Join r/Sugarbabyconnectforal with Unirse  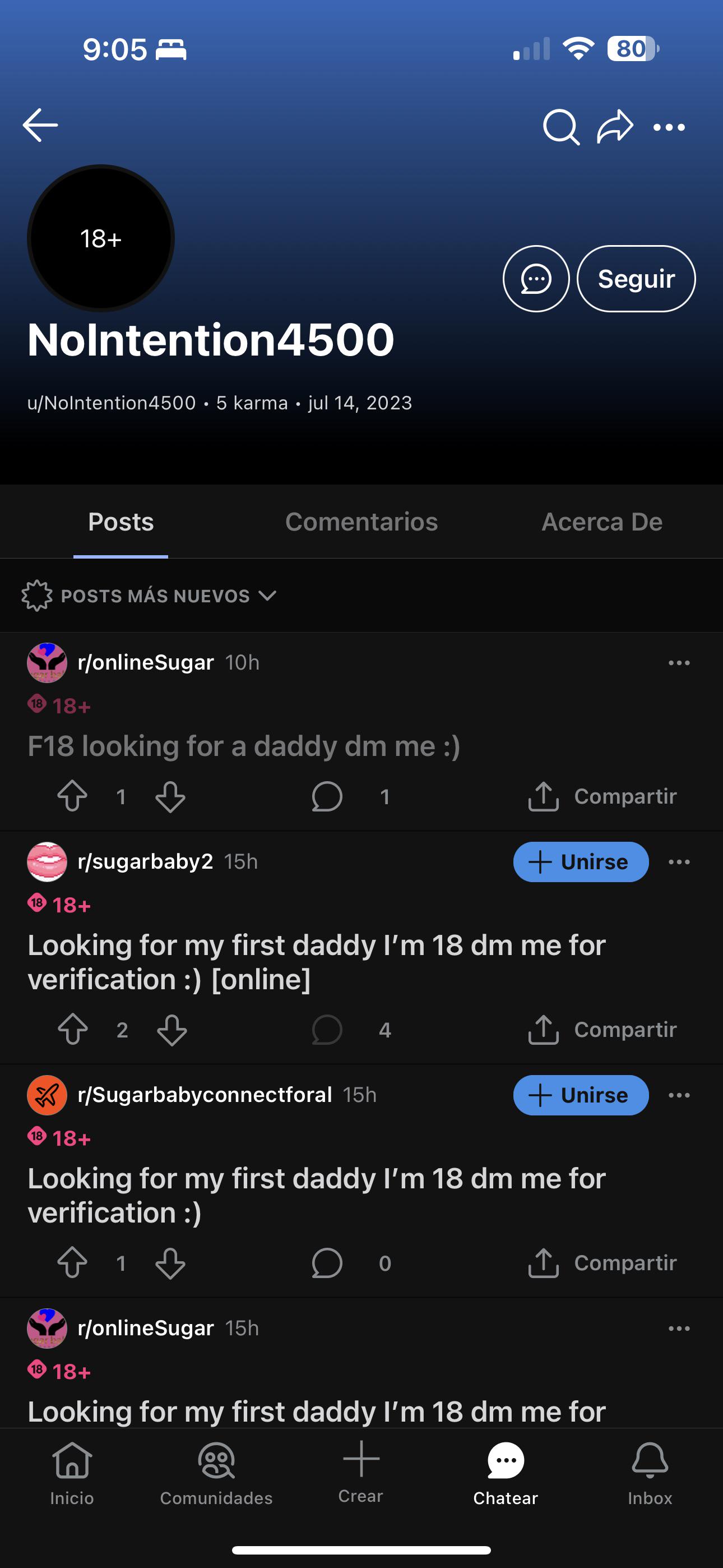[581, 1095]
